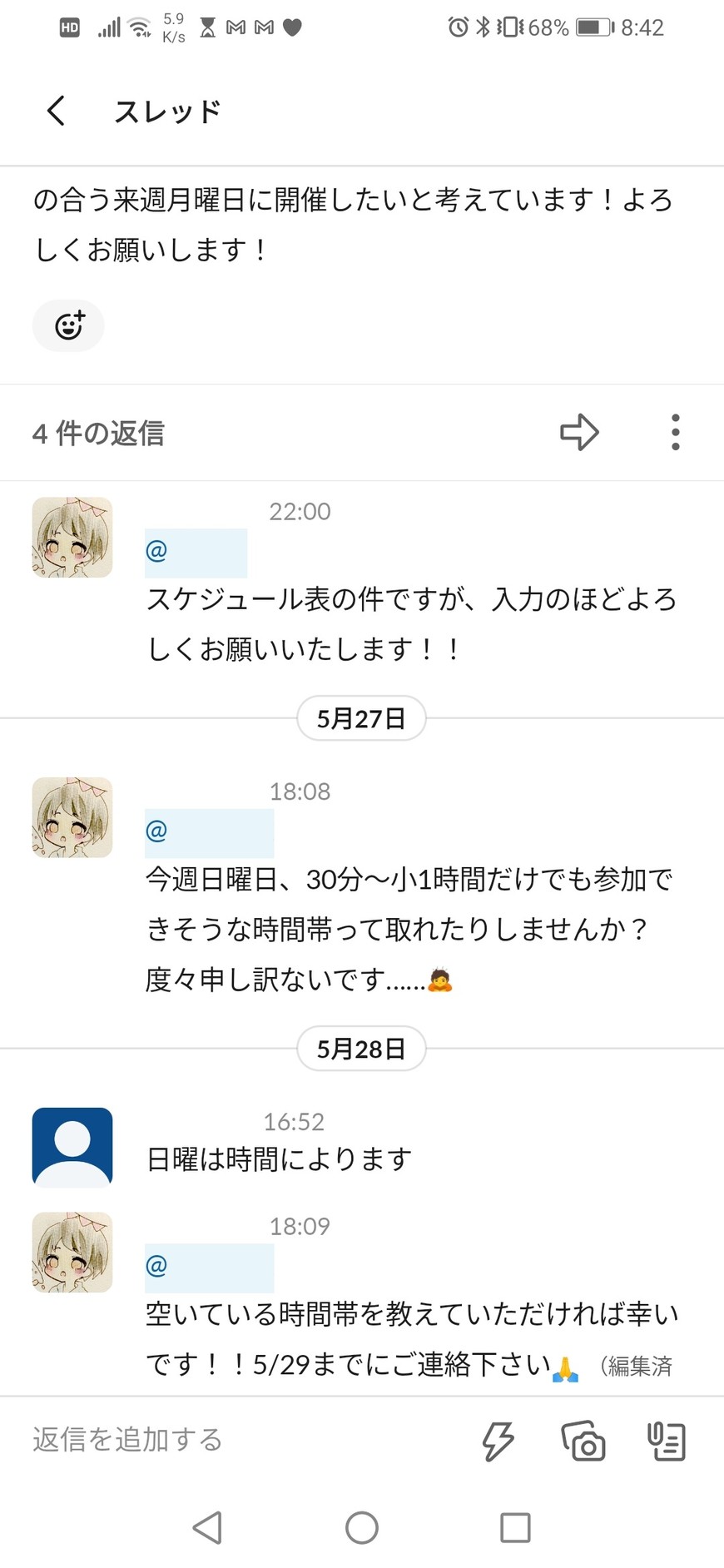Viewport: 724px width, 1568px height.
Task: Open the camera to attach a photo
Action: click(583, 1441)
